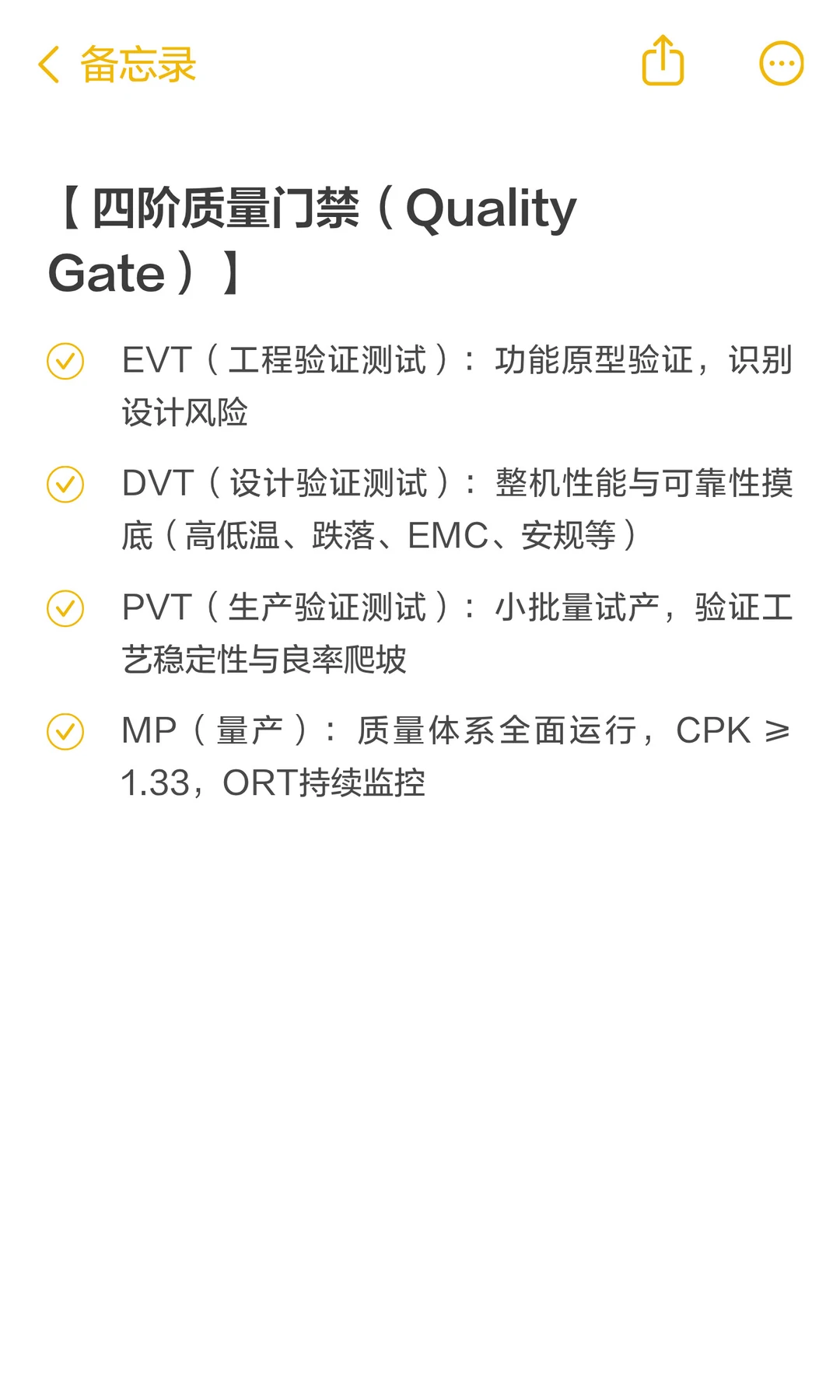Image resolution: width=840 pixels, height=1400 pixels.
Task: Uncheck the MP 量产 checklist item
Action: [x=65, y=732]
